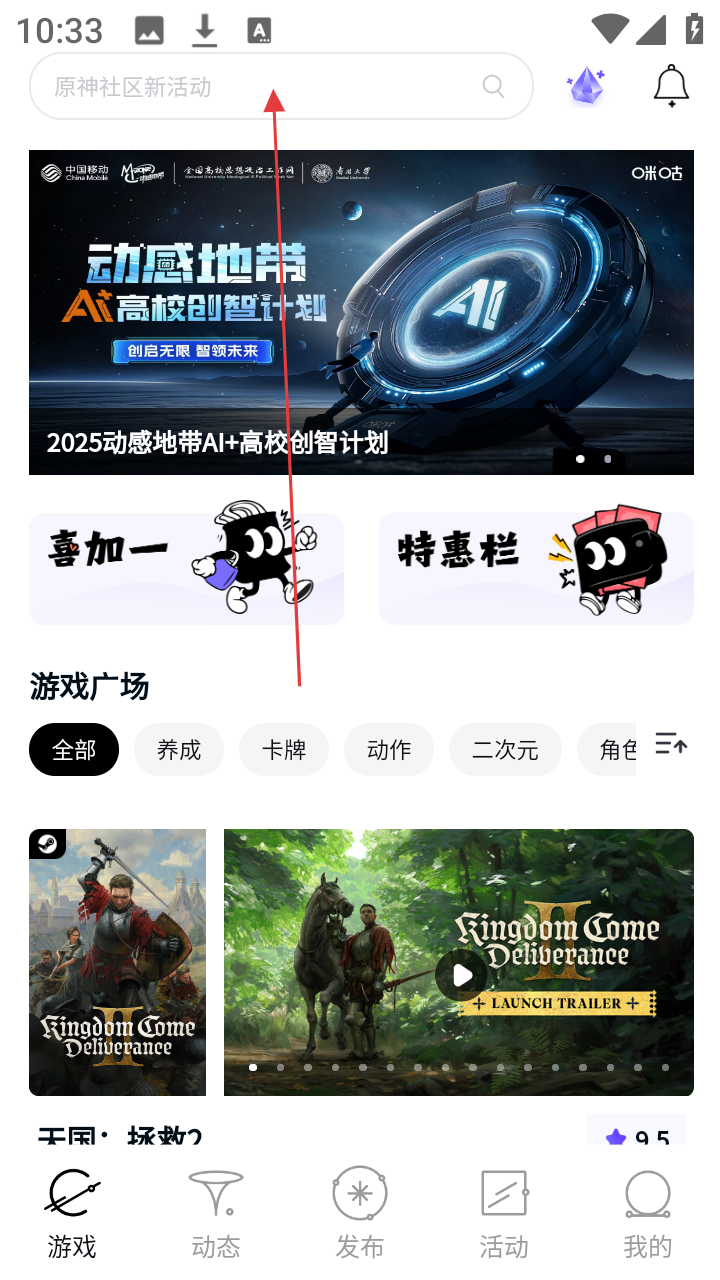The image size is (720, 1280).
Task: Filter games by 动作
Action: (x=389, y=750)
